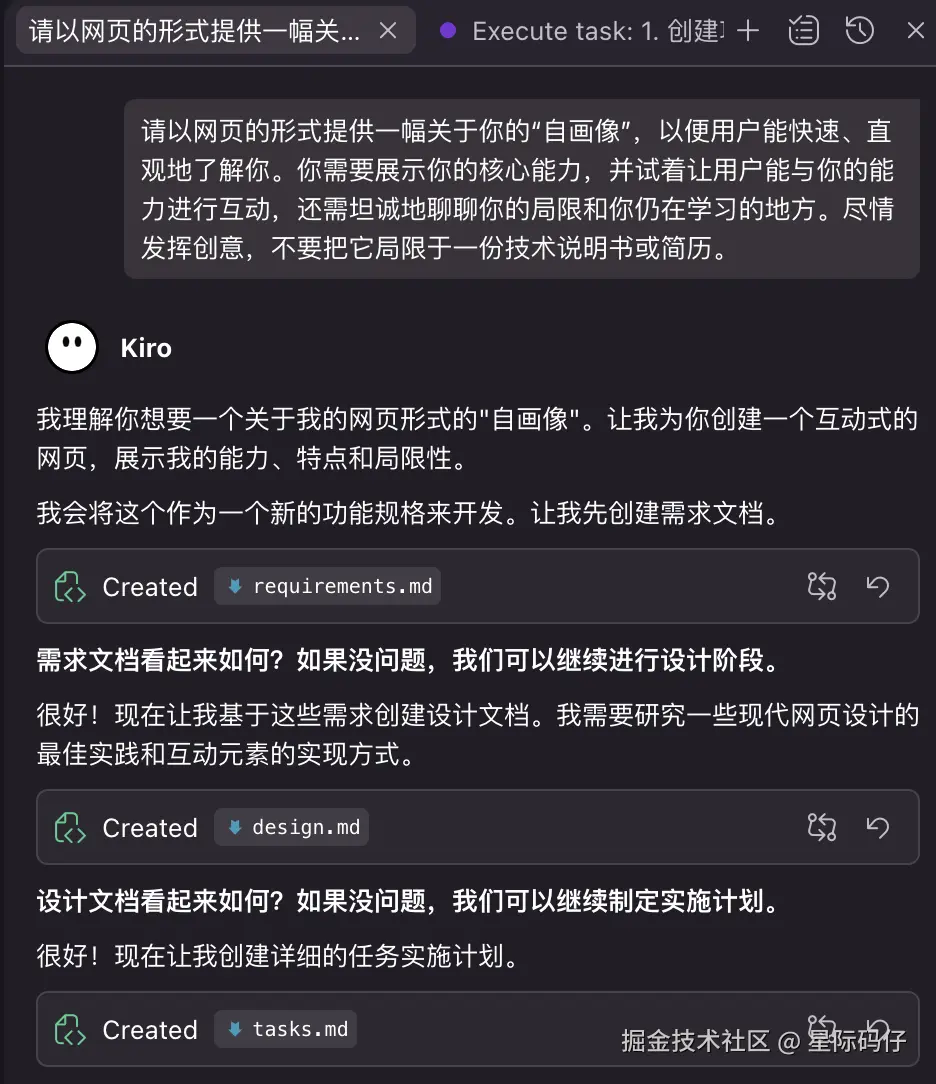Open the requirements.md file chip
The height and width of the screenshot is (1084, 936).
328,586
